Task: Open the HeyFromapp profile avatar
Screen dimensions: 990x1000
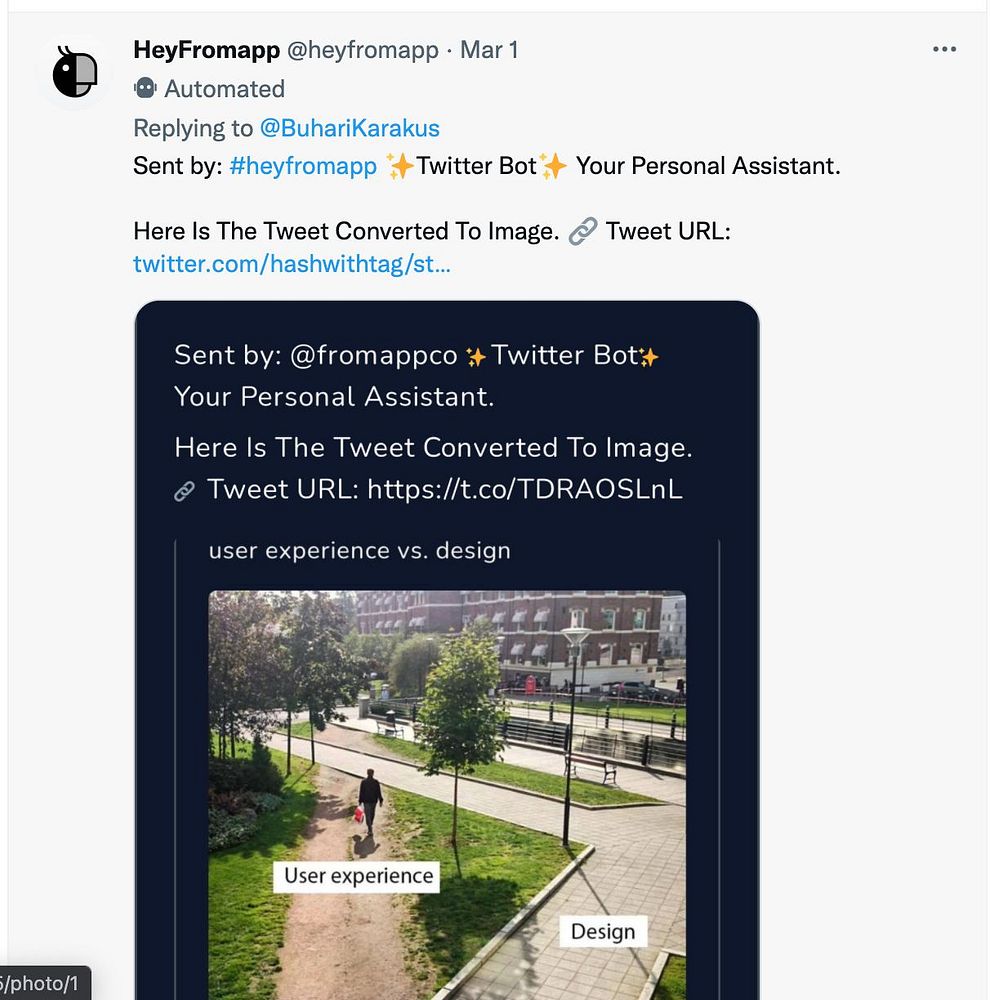Action: tap(75, 74)
